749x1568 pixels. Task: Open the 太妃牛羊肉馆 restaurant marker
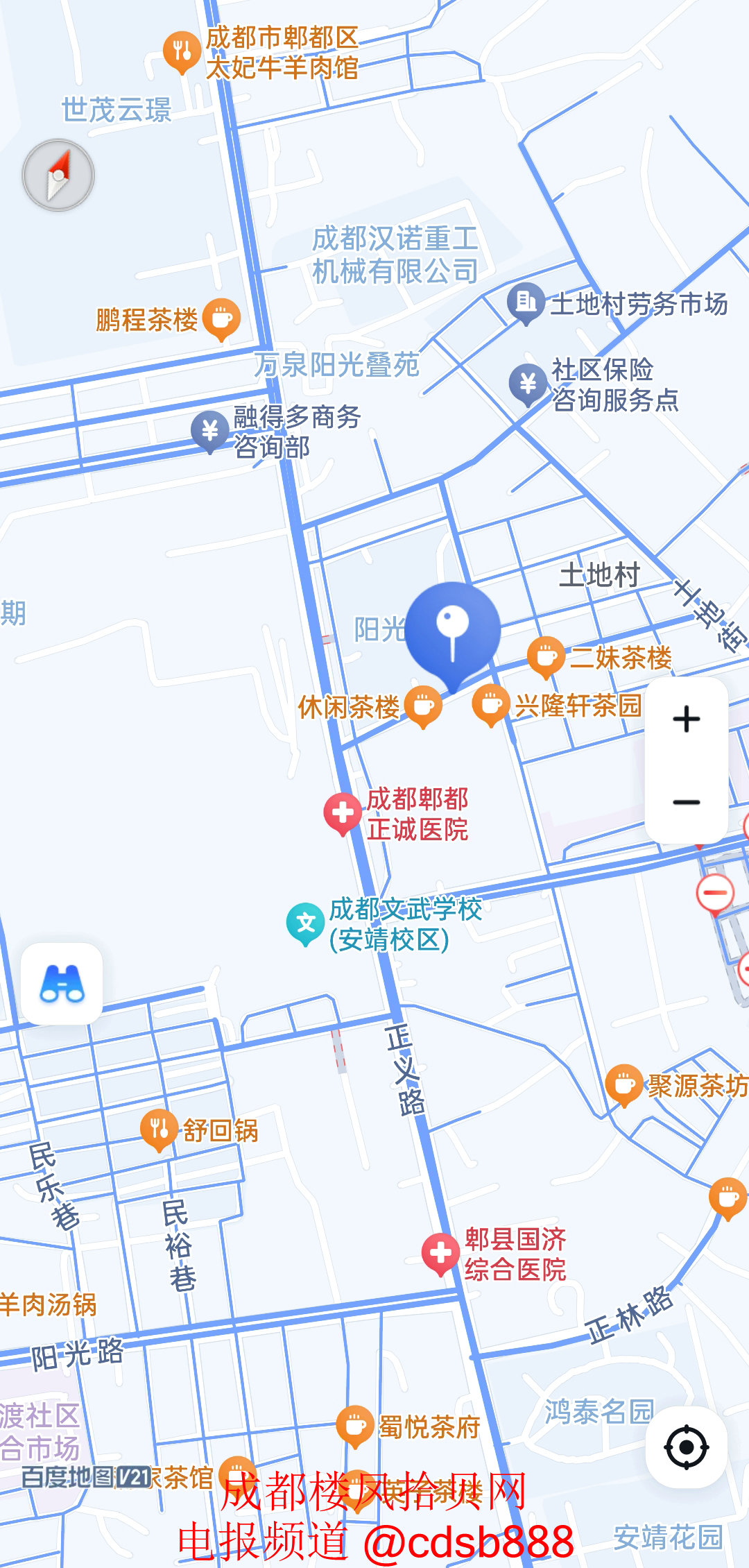[x=182, y=51]
